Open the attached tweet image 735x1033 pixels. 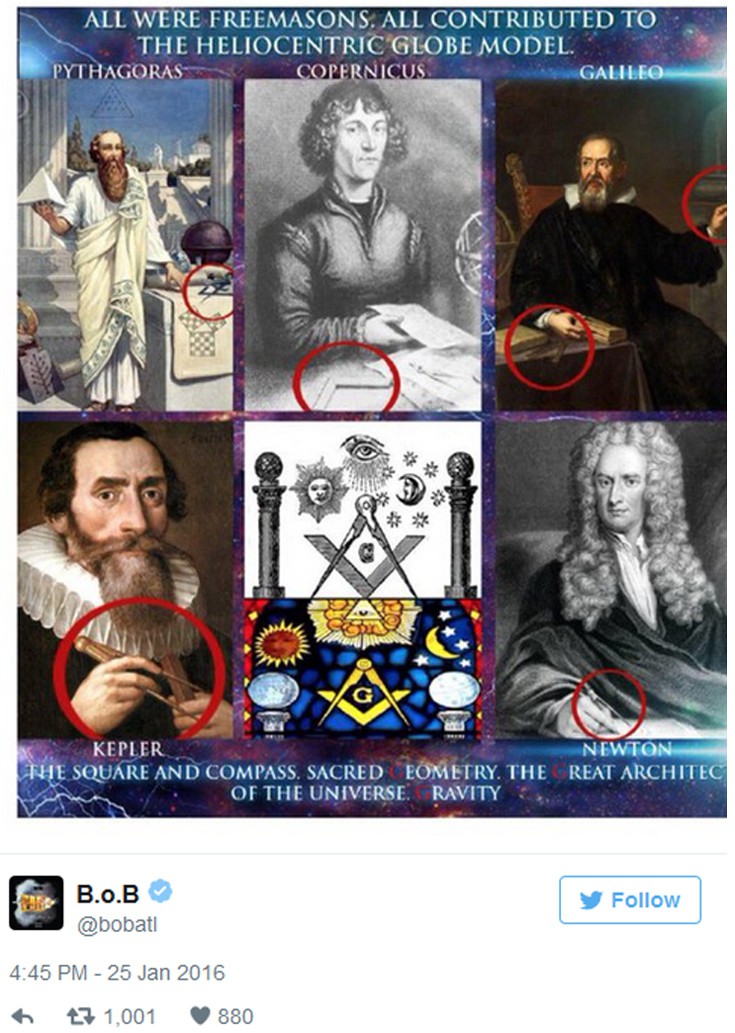coord(371,410)
